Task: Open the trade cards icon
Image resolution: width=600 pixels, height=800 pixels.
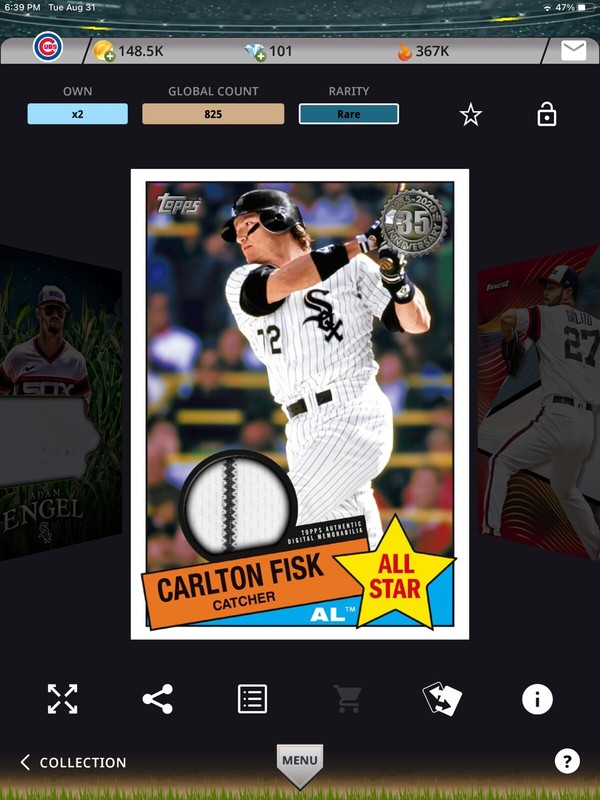Action: tap(442, 699)
